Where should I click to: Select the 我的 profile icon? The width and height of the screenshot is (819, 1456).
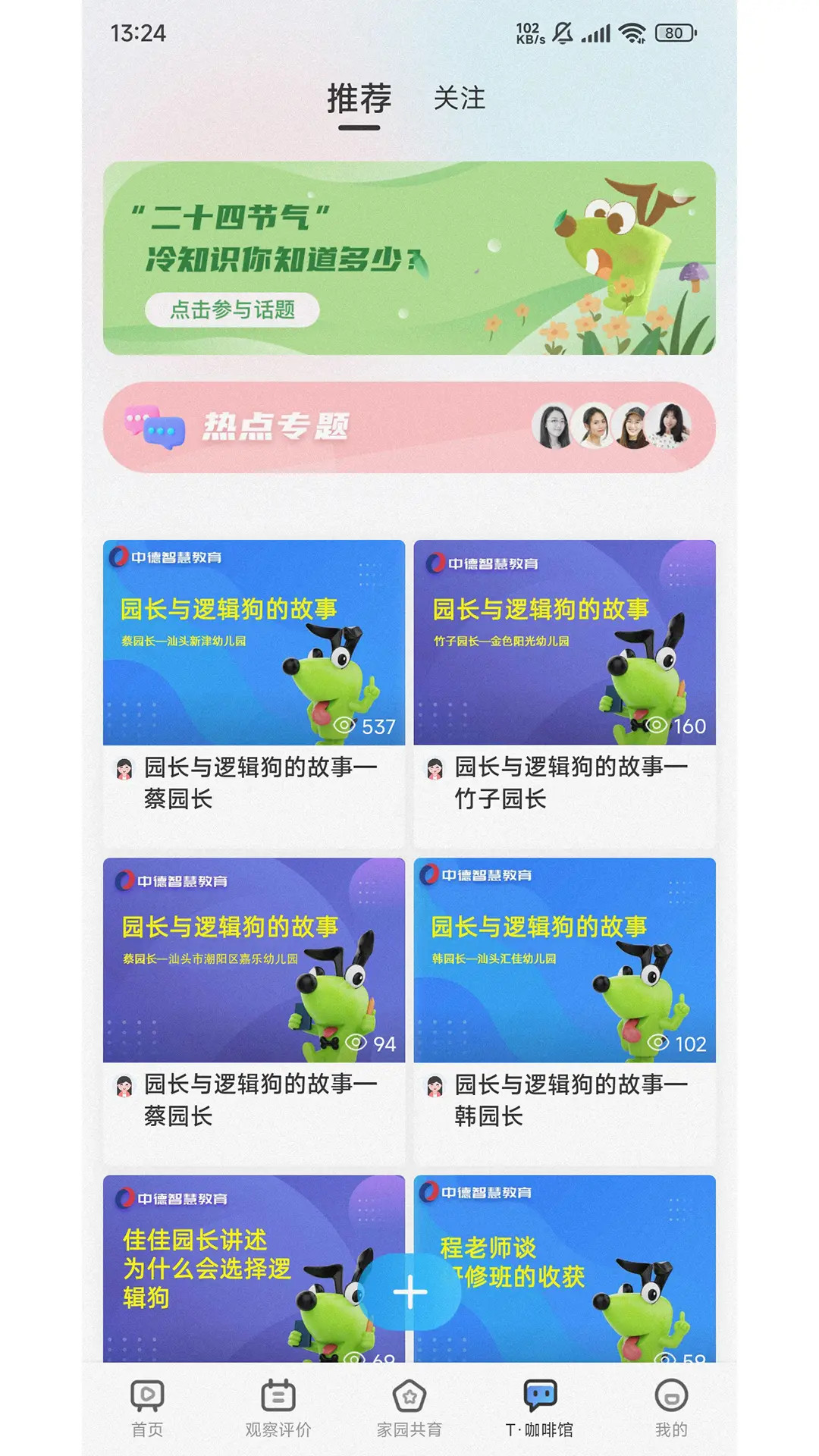point(672,1408)
